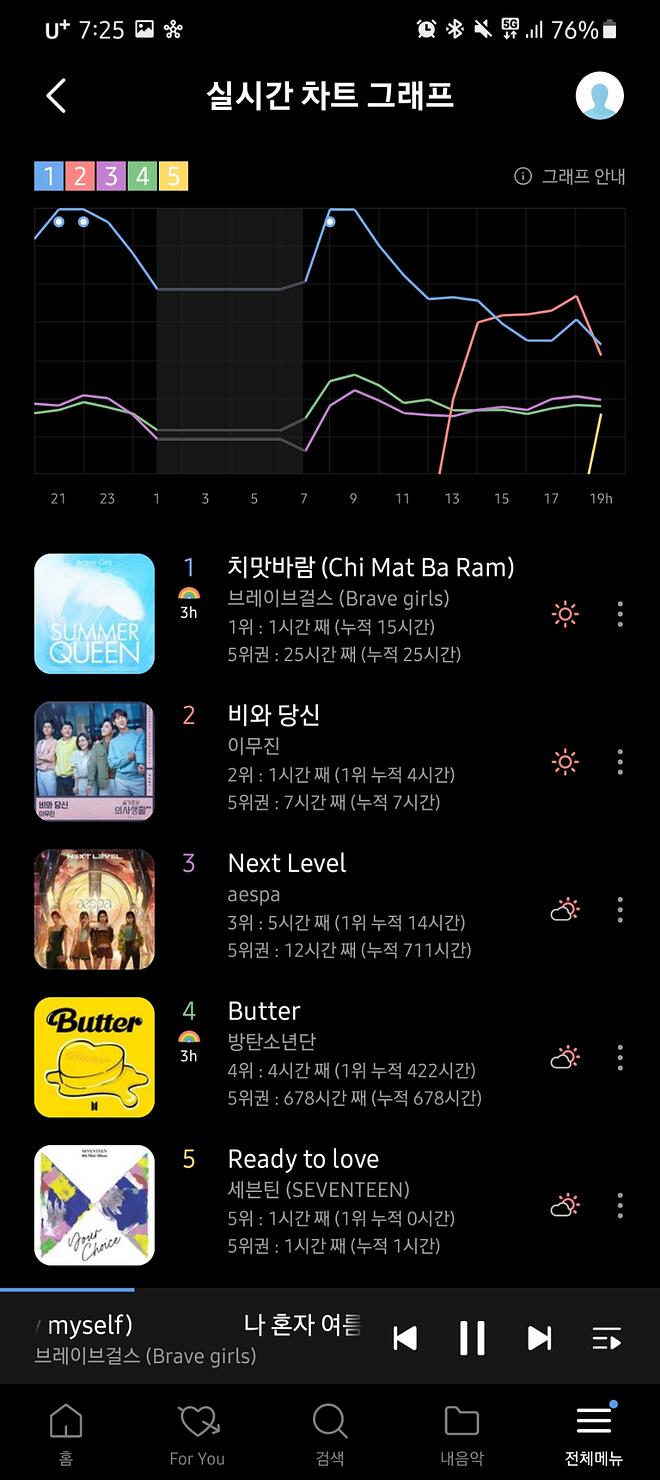This screenshot has height=1480, width=660.
Task: Open more options for 비와 당신
Action: pyautogui.click(x=620, y=762)
